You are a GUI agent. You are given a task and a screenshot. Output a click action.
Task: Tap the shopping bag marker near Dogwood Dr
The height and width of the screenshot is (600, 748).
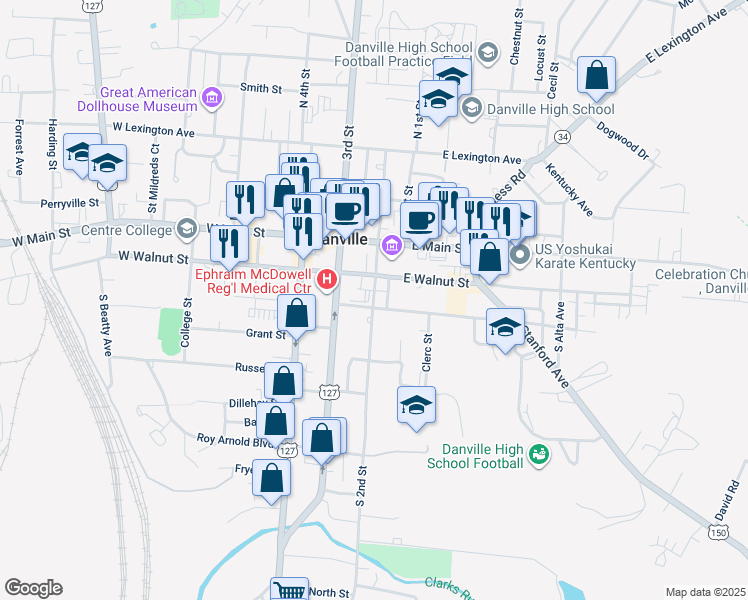point(597,76)
